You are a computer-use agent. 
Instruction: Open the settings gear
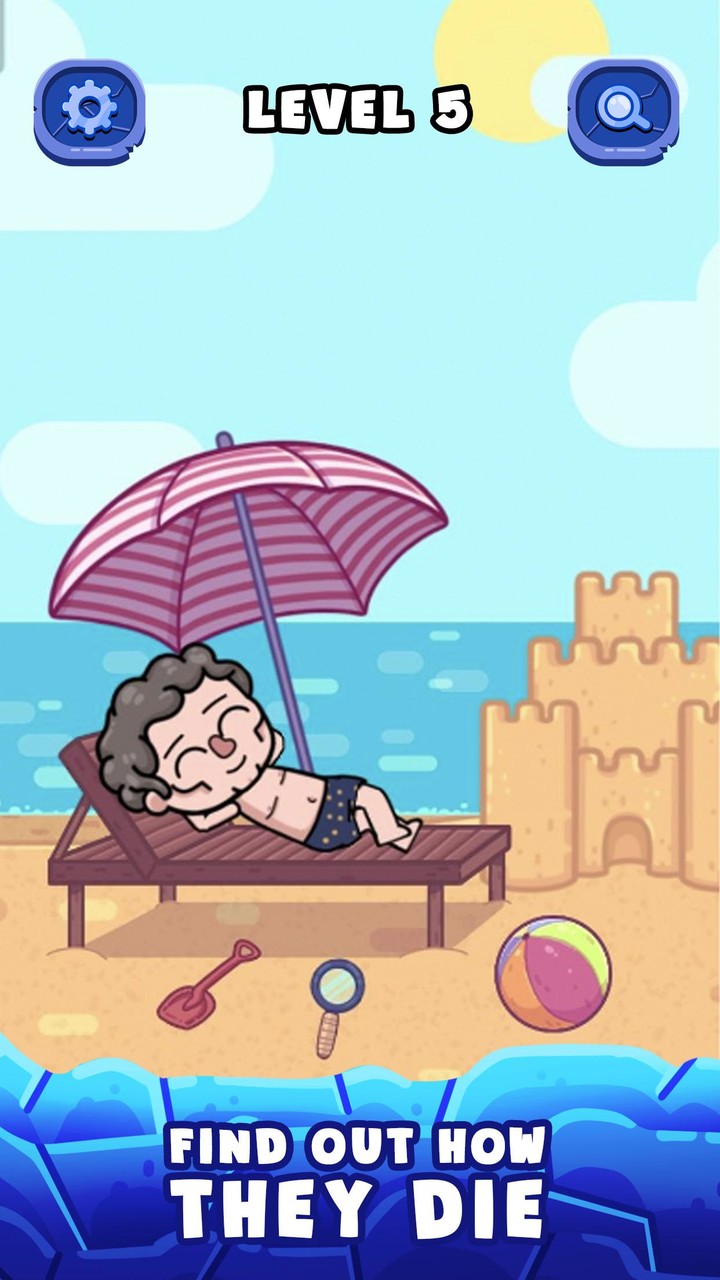click(90, 110)
